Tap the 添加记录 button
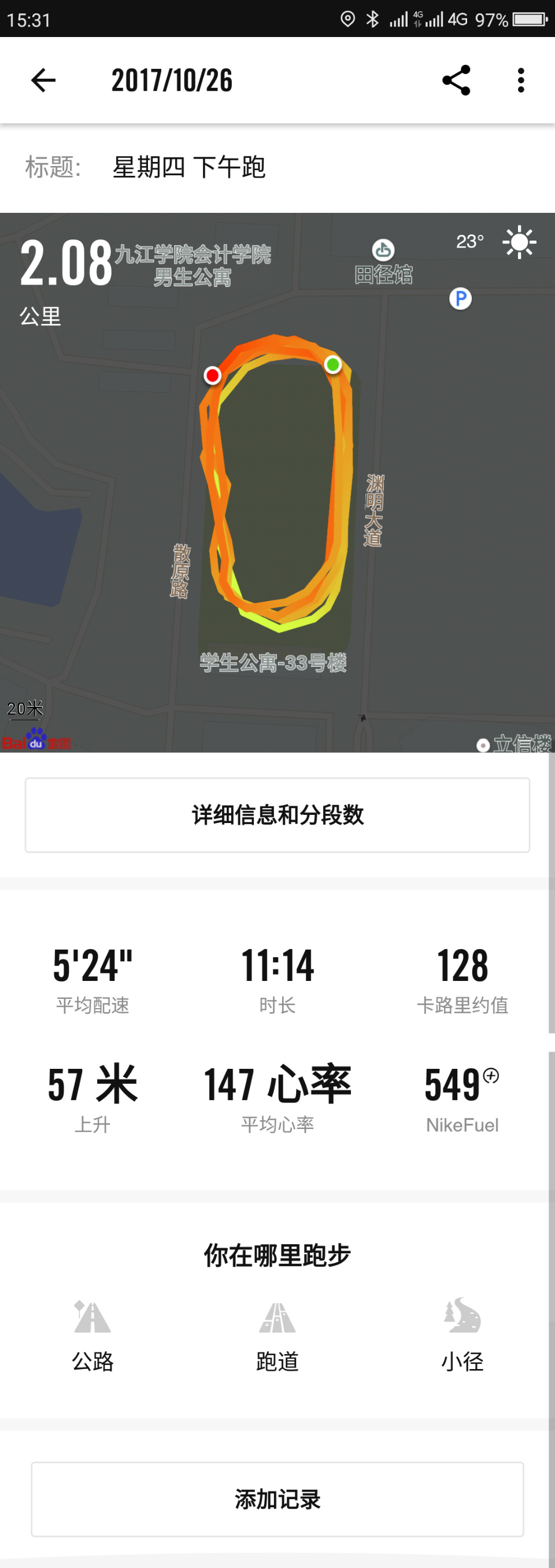The width and height of the screenshot is (555, 1568). pos(277,1499)
